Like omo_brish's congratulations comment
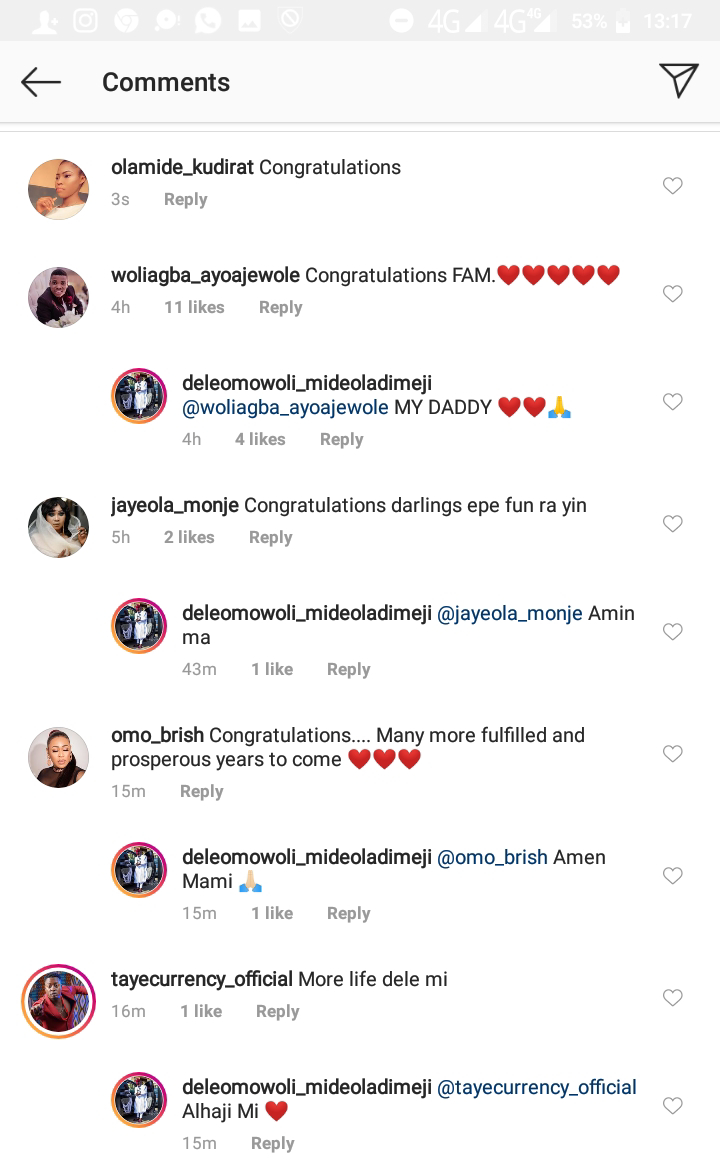 pyautogui.click(x=672, y=753)
